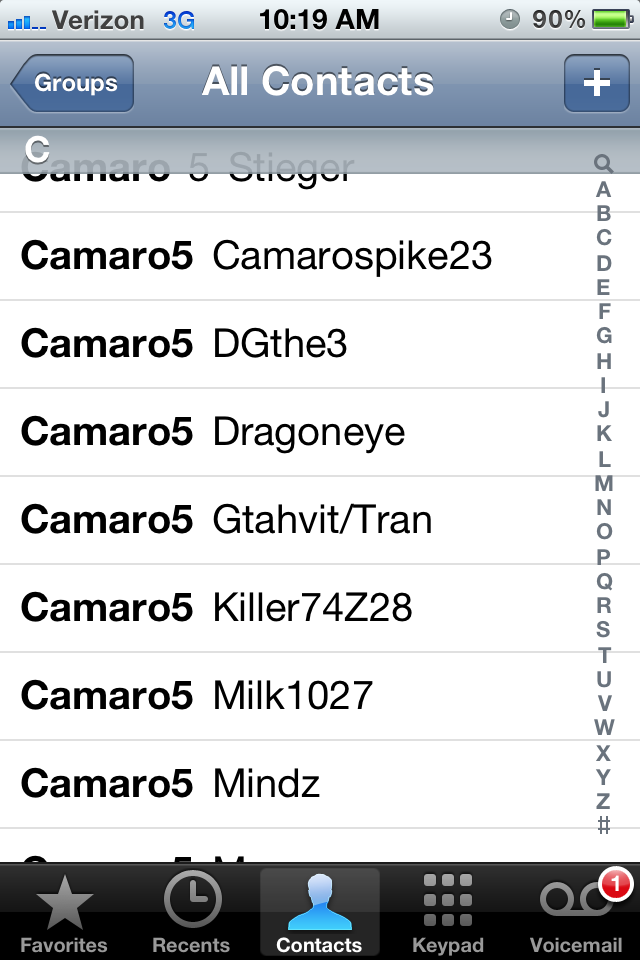Add a new contact

tap(596, 83)
